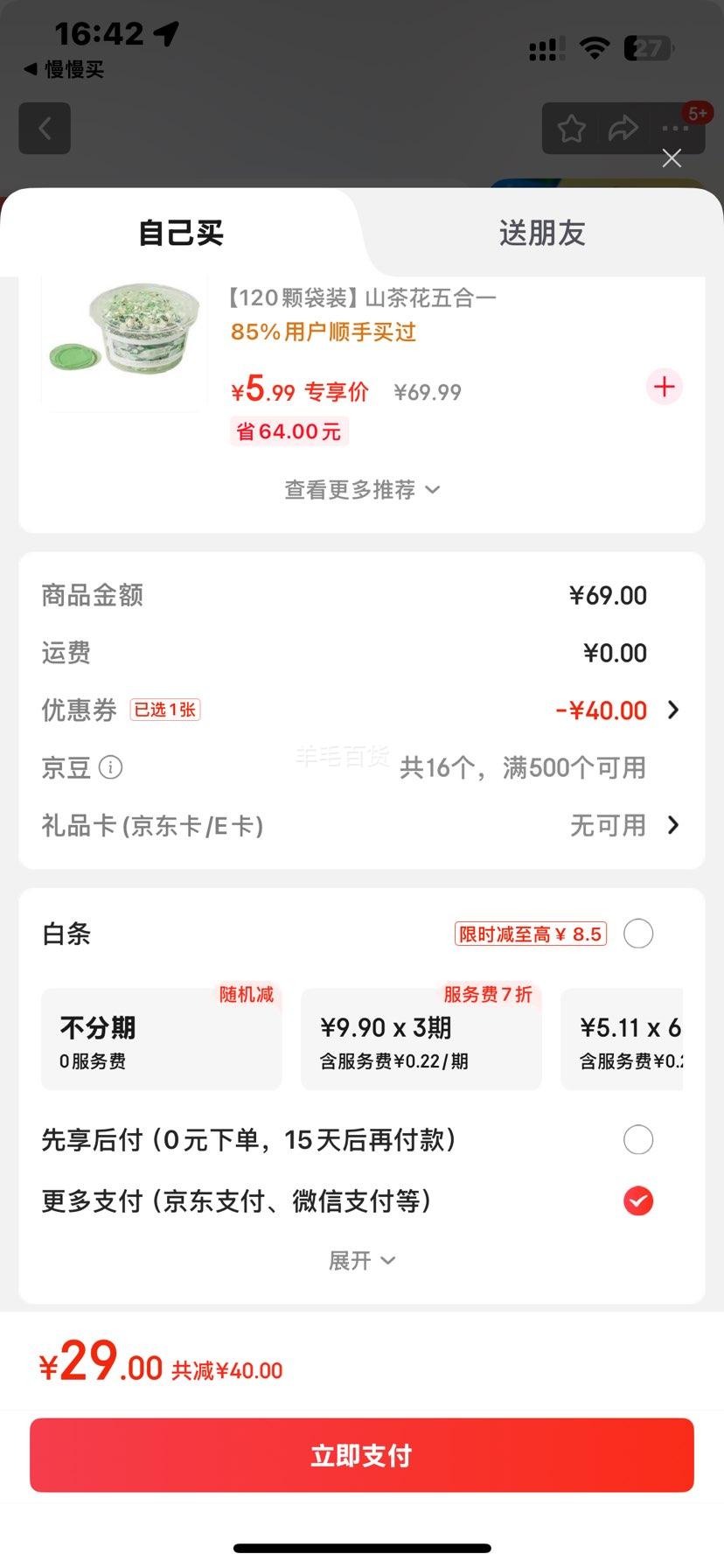Image resolution: width=724 pixels, height=1568 pixels.
Task: Add the 山茶花五合一 item with the plus button
Action: (x=665, y=387)
